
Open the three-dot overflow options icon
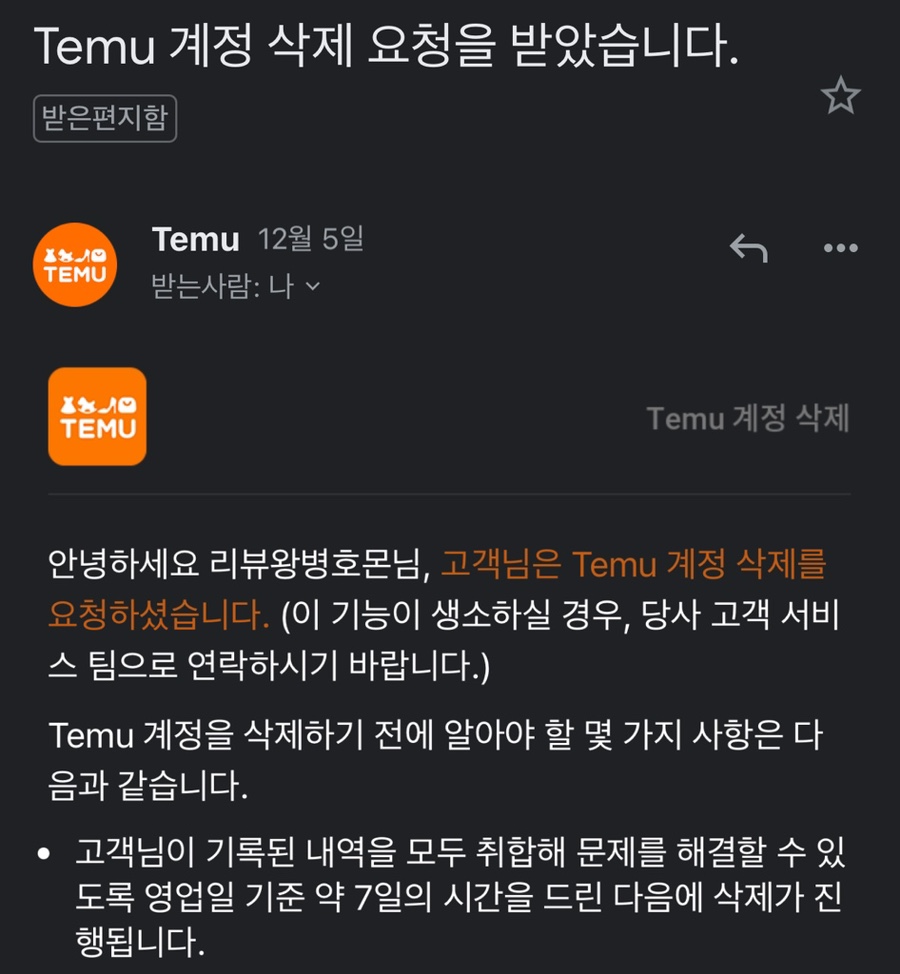[841, 248]
